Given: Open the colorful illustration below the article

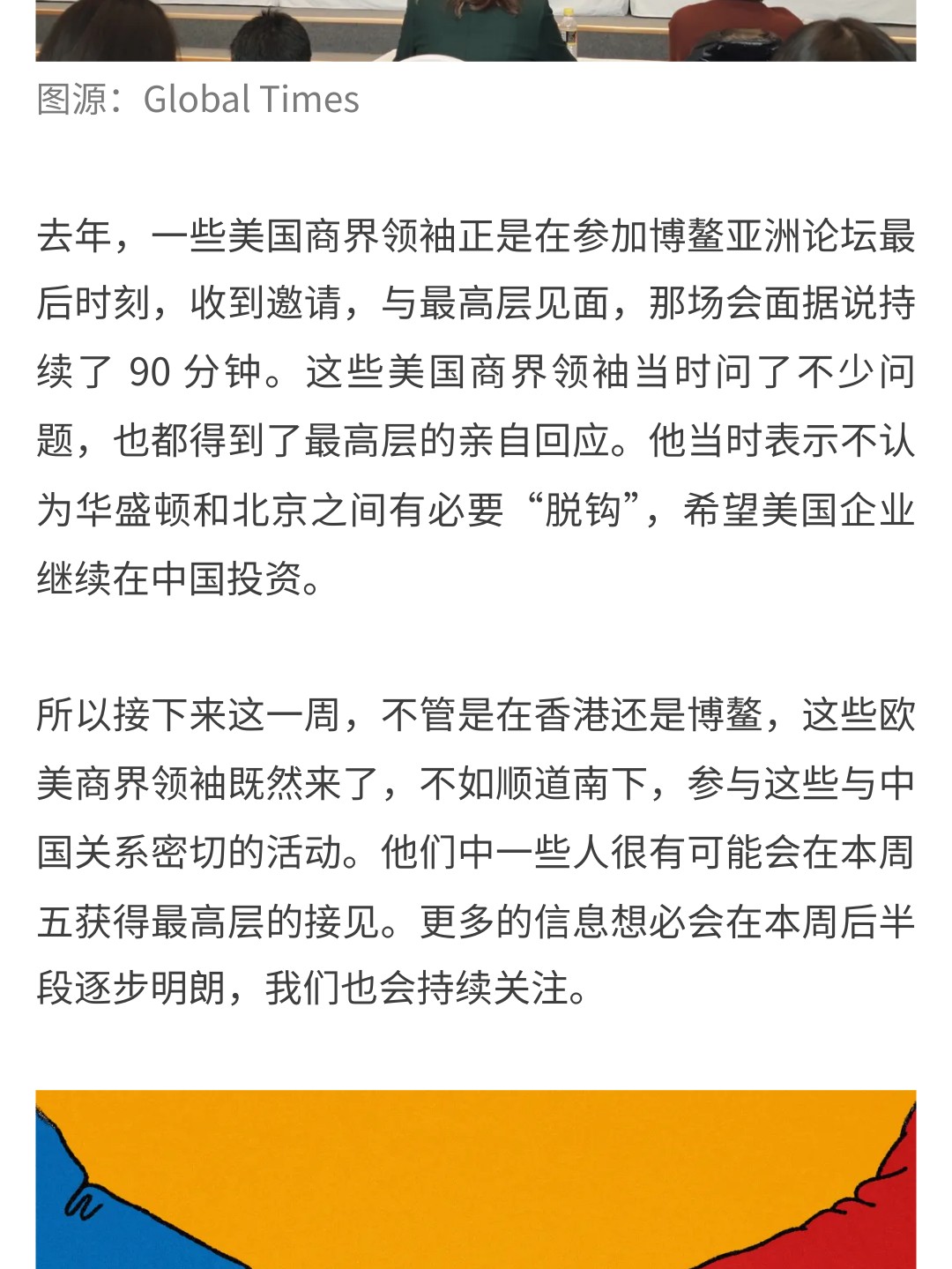Looking at the screenshot, I should (x=476, y=1180).
